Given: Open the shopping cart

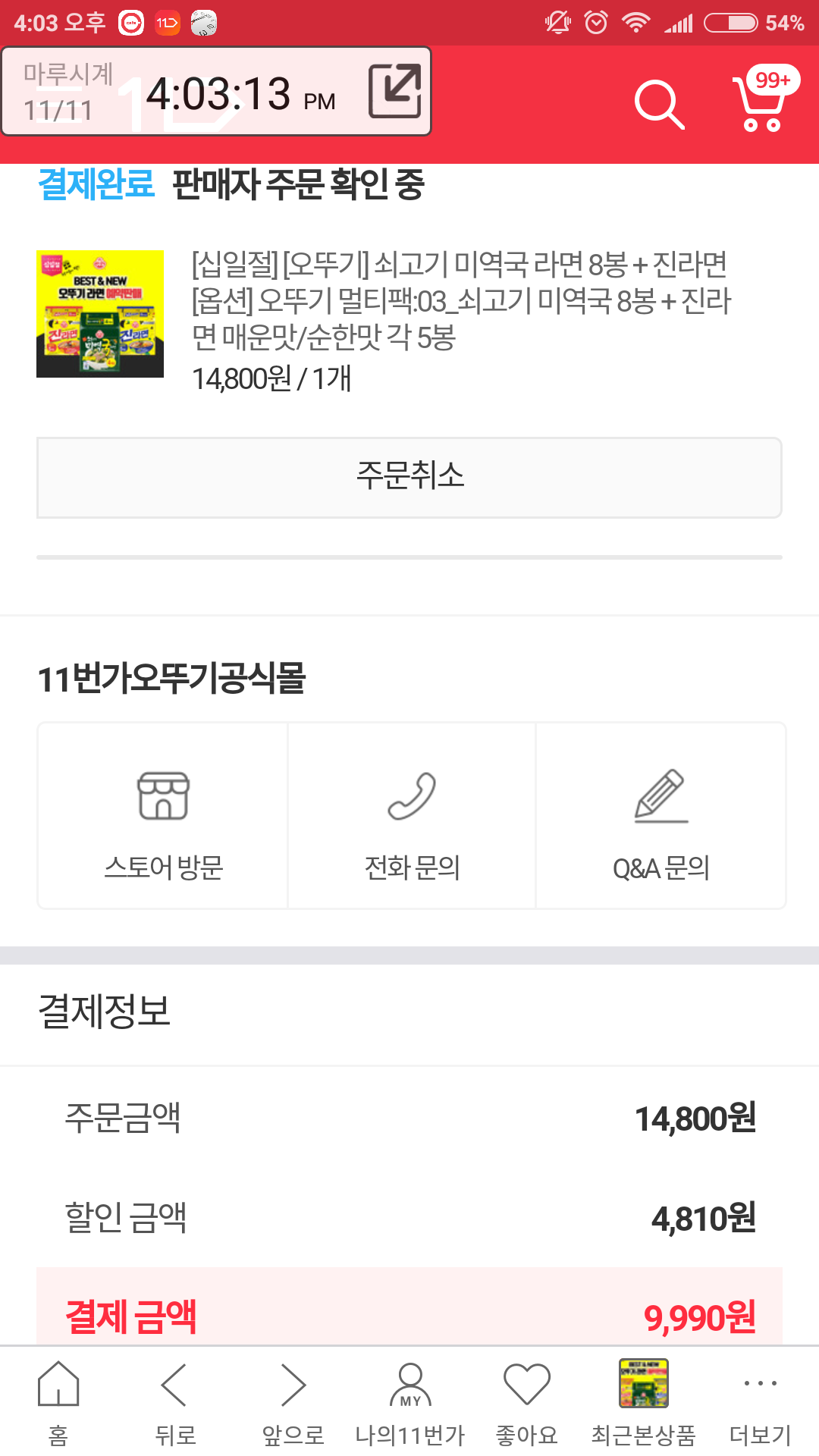Looking at the screenshot, I should click(761, 102).
